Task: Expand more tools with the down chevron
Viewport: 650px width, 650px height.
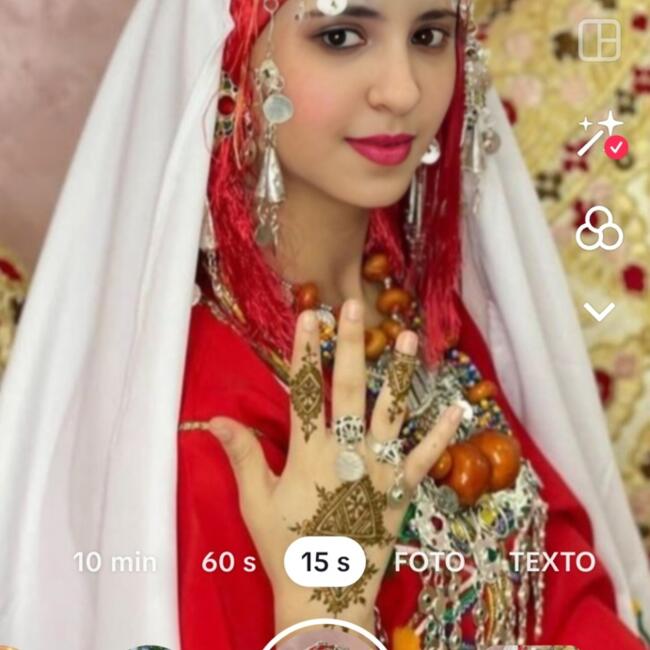Action: pyautogui.click(x=599, y=312)
